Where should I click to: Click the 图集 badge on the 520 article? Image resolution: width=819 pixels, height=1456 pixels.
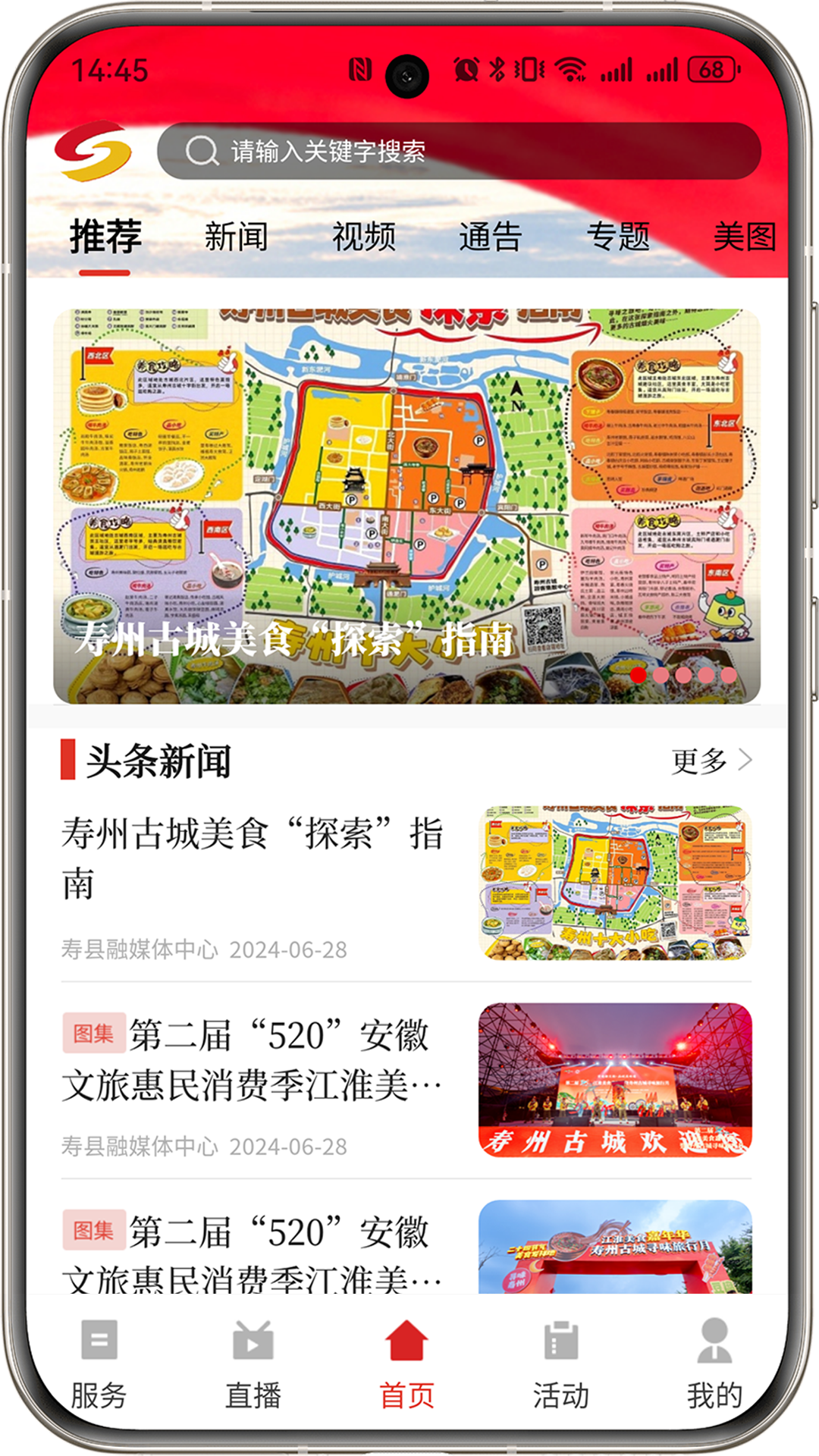[92, 1031]
